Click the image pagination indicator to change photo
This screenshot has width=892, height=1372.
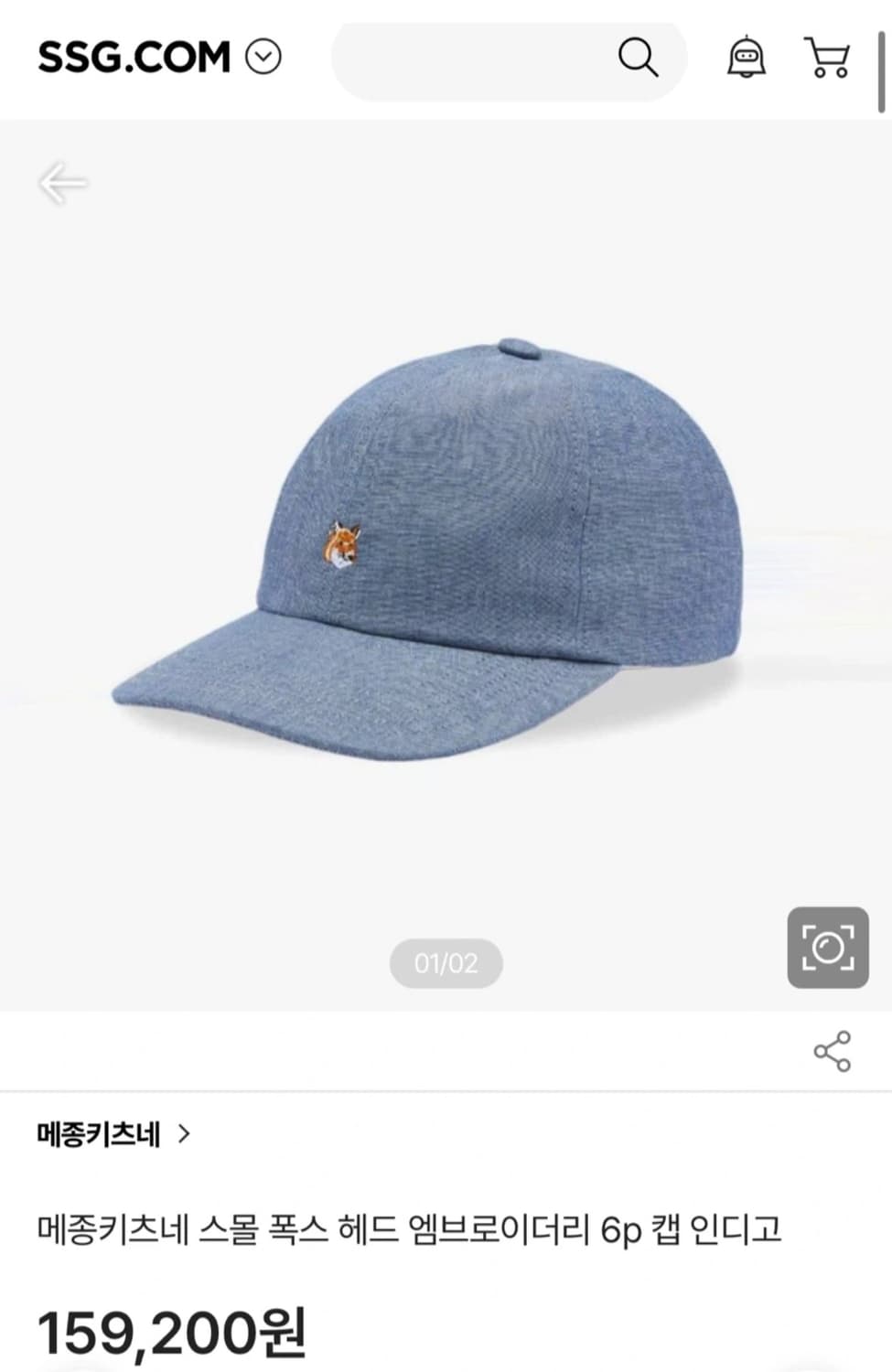(x=446, y=962)
